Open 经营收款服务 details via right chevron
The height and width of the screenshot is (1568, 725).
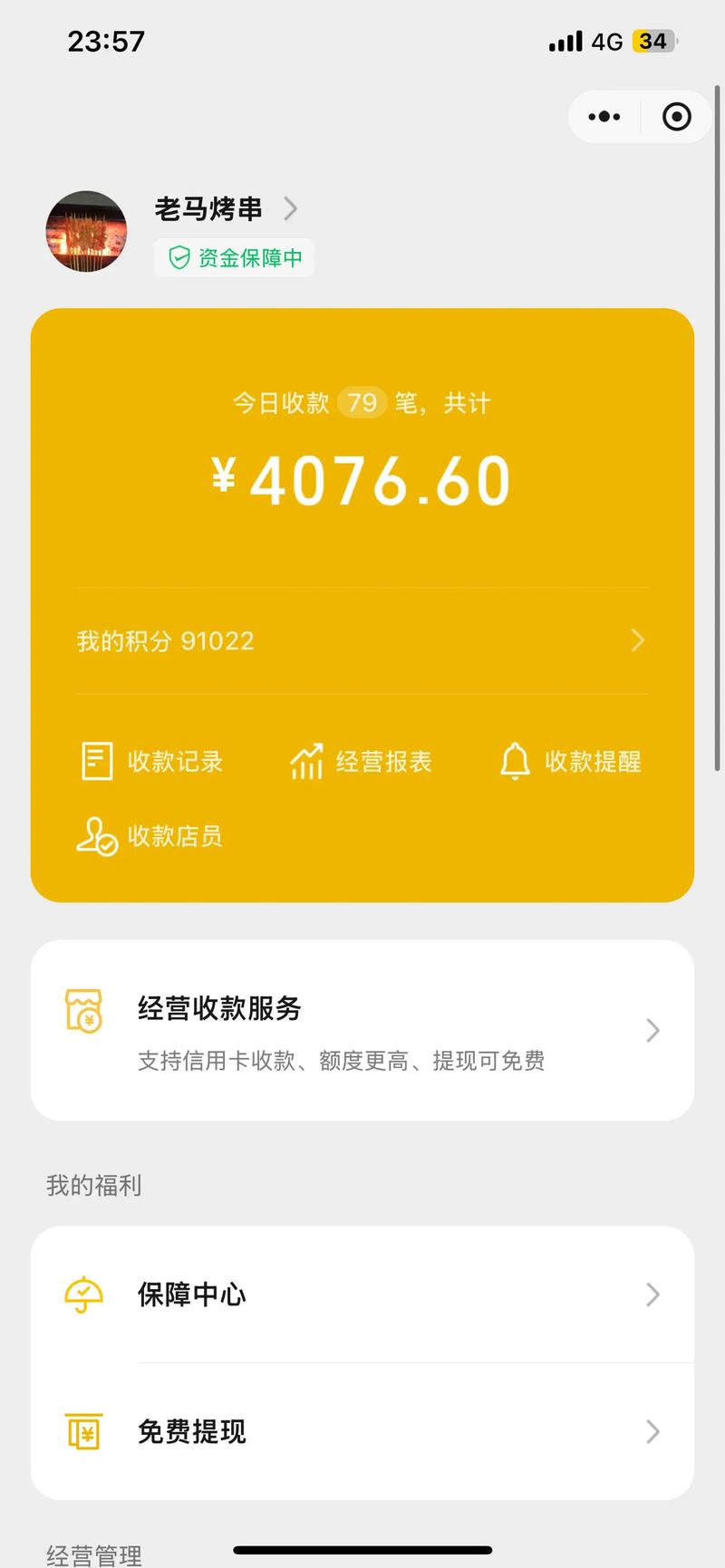pyautogui.click(x=652, y=1030)
